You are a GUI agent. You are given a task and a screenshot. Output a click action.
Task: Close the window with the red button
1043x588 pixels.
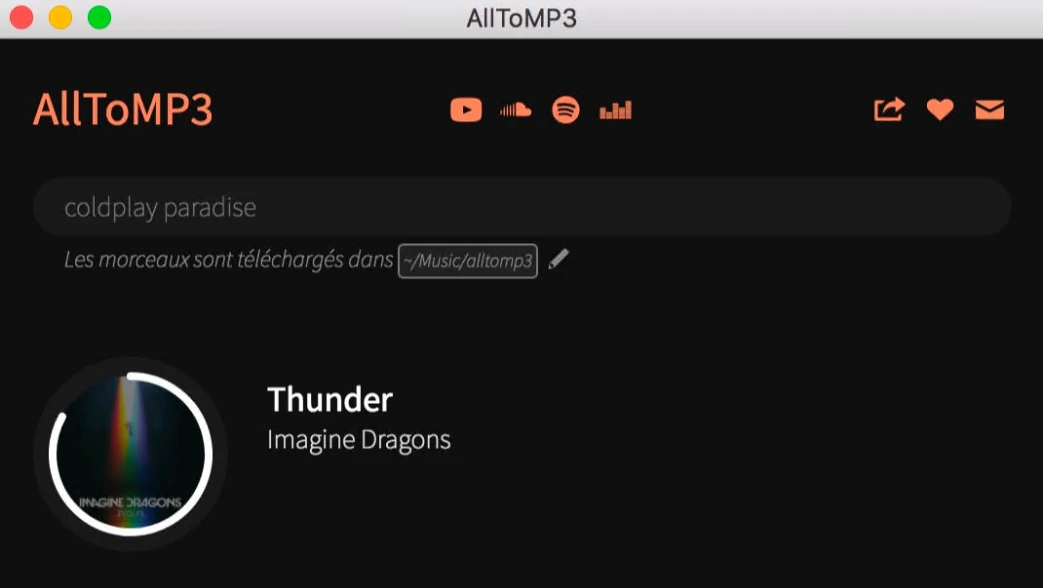(x=21, y=18)
